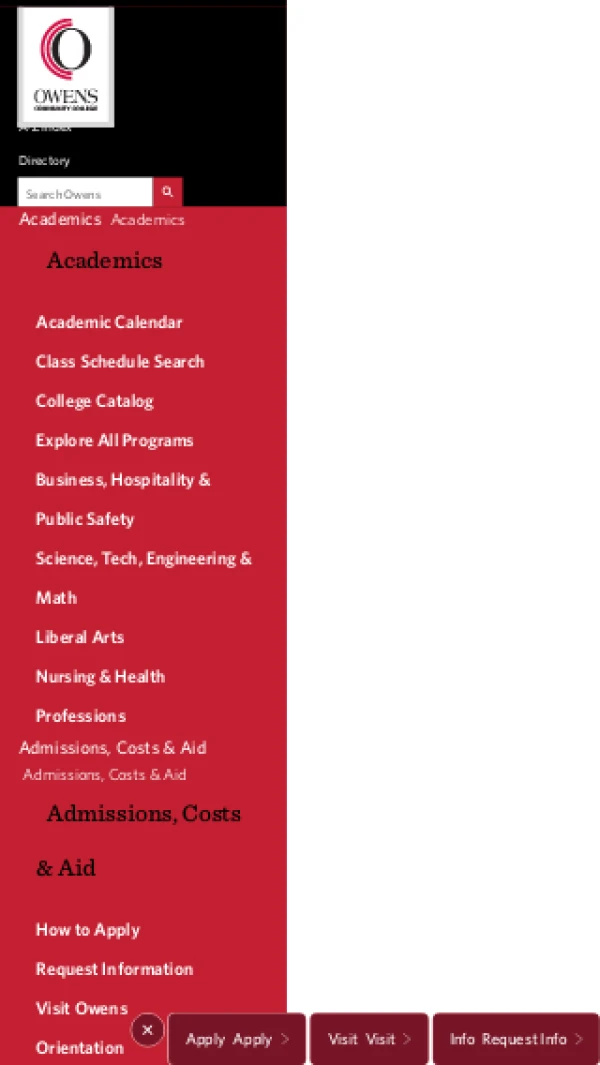The height and width of the screenshot is (1065, 600).
Task: Tap the Request Info button
Action: [x=516, y=1039]
